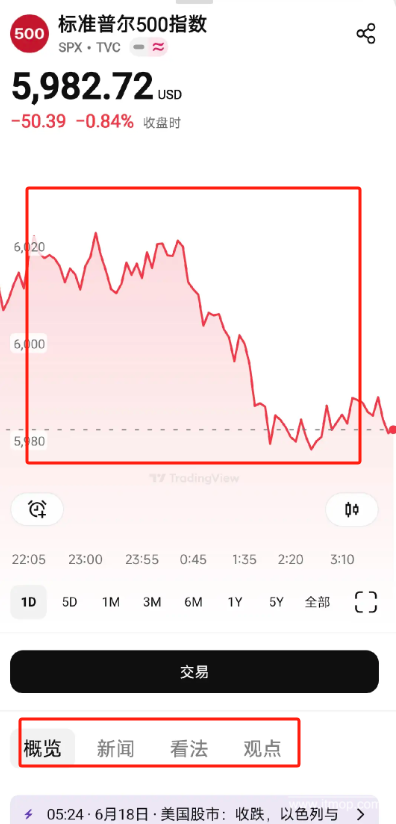396x824 pixels.
Task: Switch to the 观点 tab
Action: click(x=262, y=748)
